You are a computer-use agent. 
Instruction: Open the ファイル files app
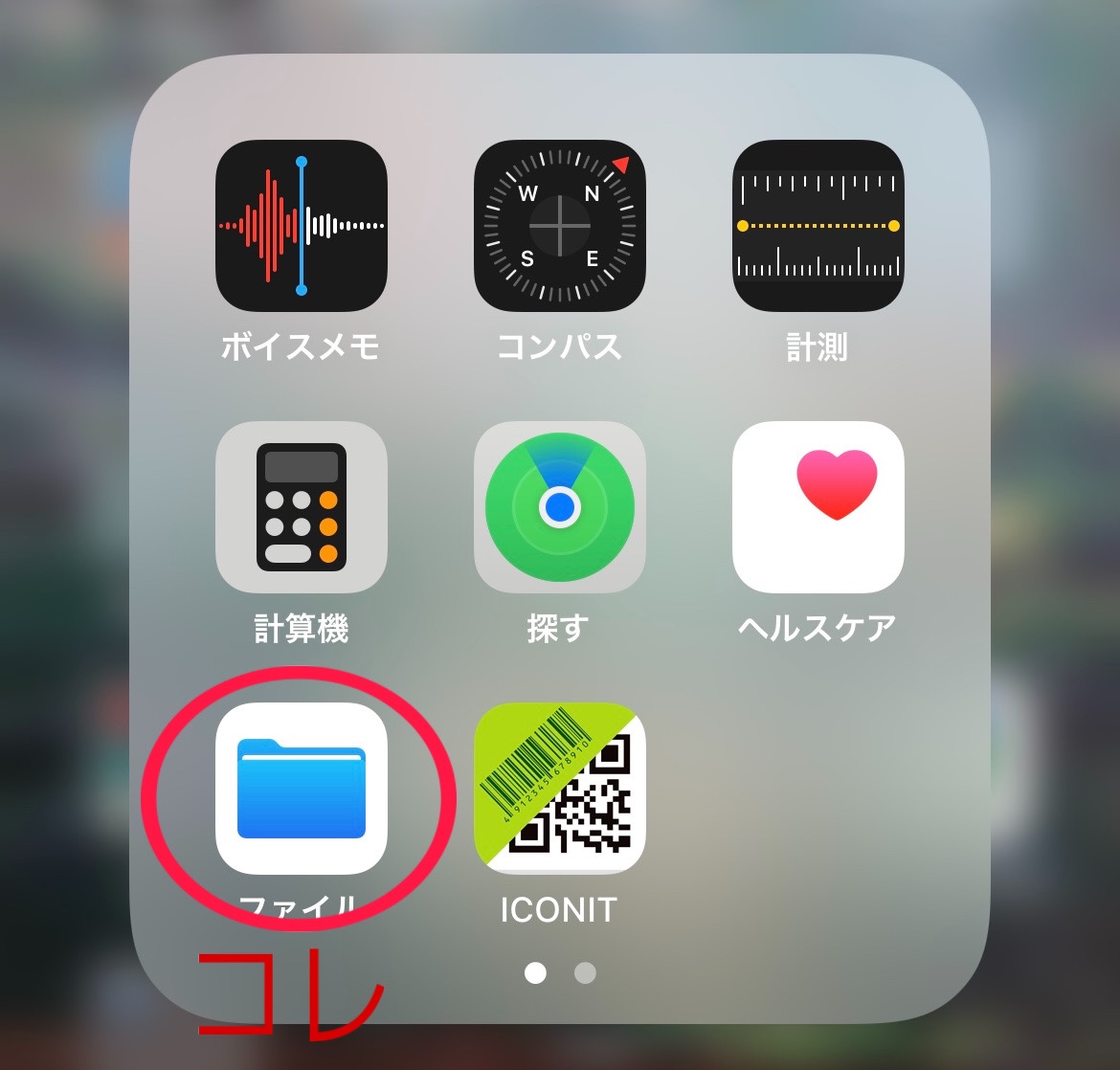302,789
